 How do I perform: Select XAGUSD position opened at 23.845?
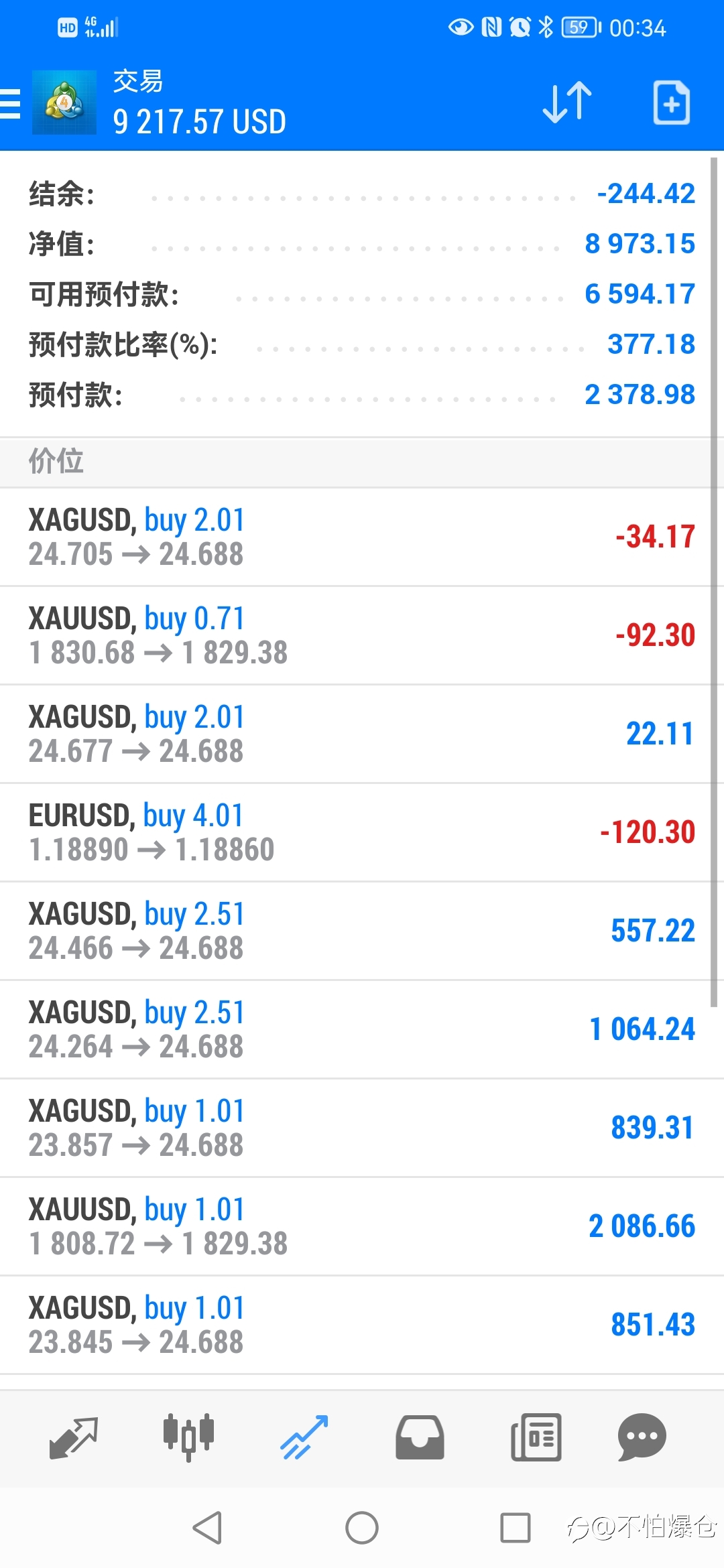click(362, 1325)
